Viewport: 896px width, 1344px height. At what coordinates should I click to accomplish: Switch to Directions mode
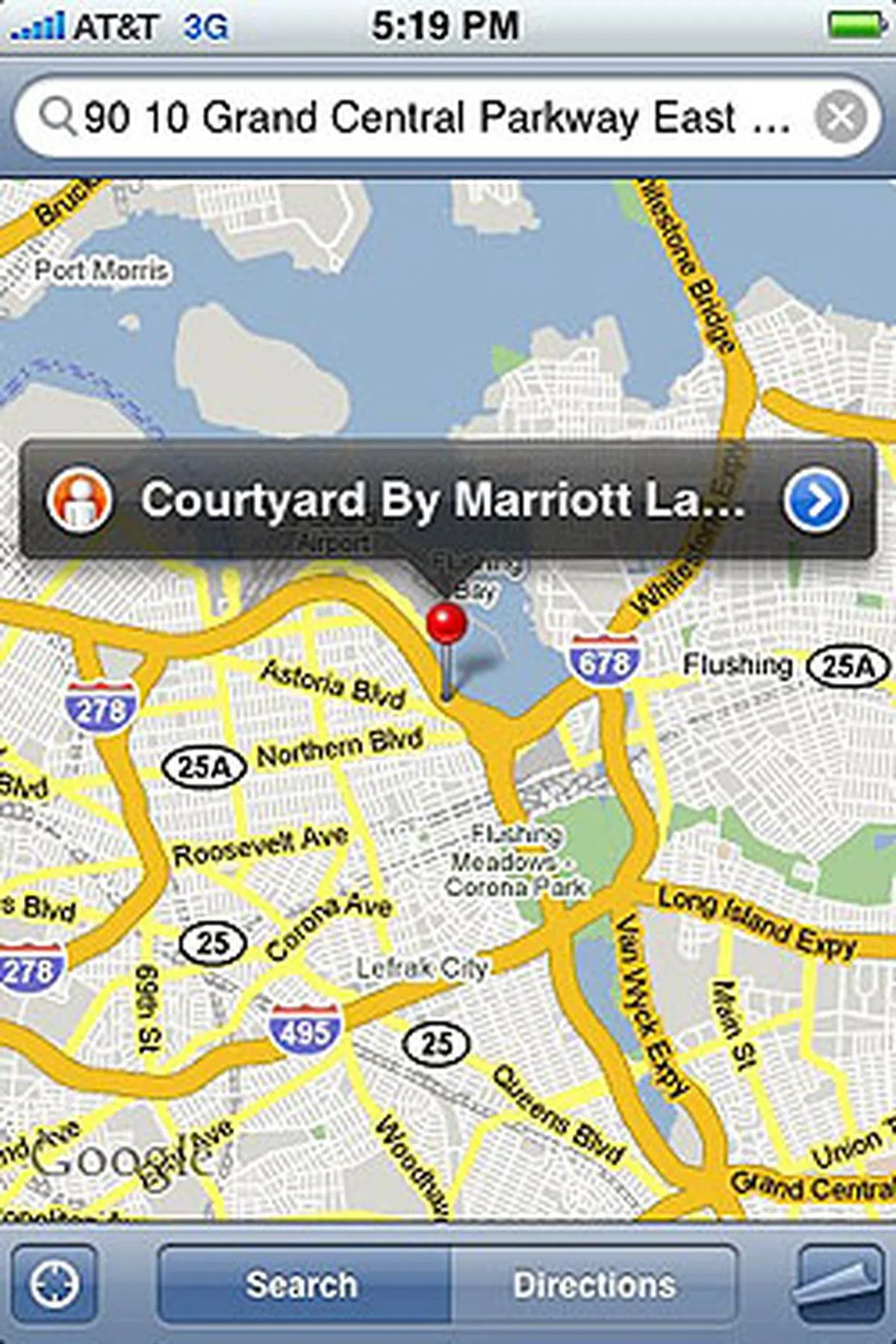pyautogui.click(x=594, y=1284)
